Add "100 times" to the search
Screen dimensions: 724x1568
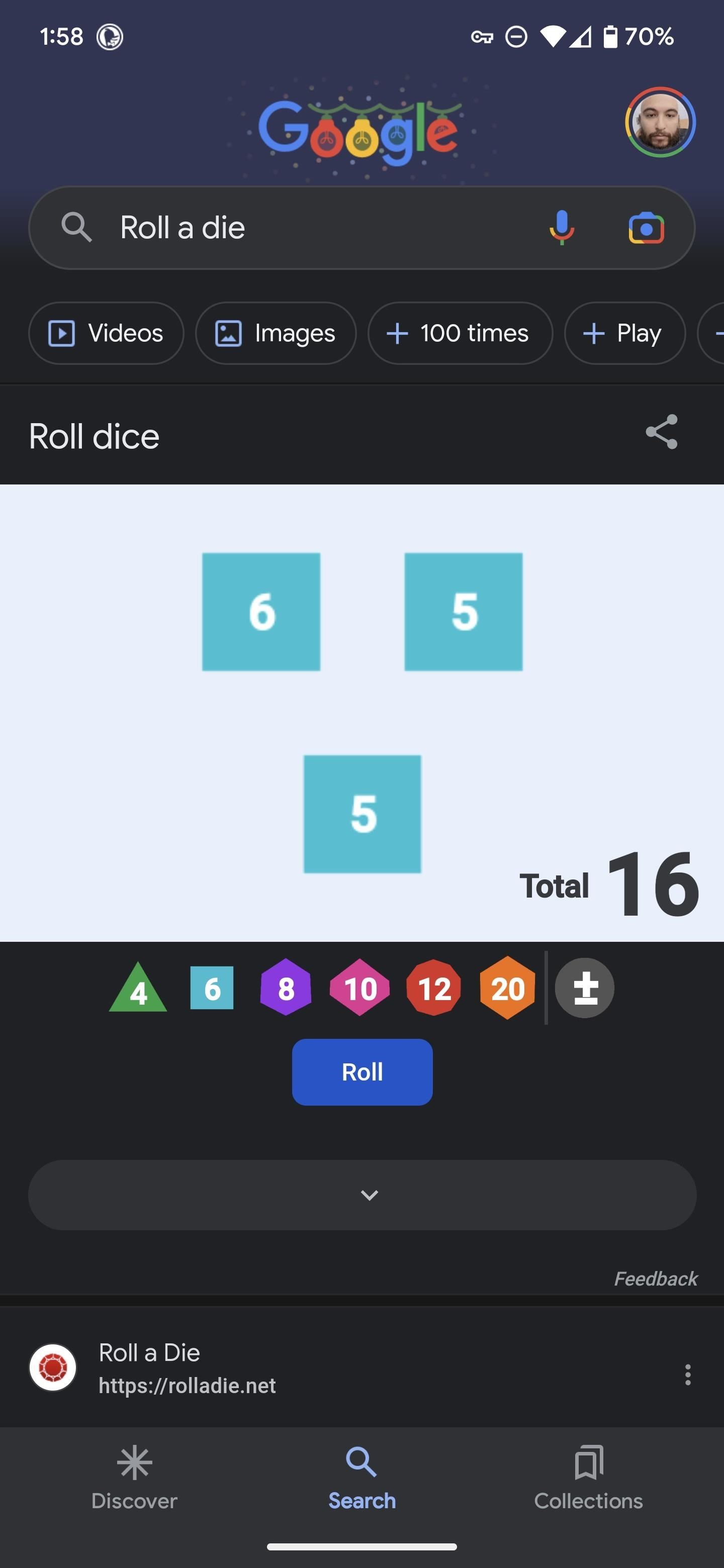coord(460,333)
